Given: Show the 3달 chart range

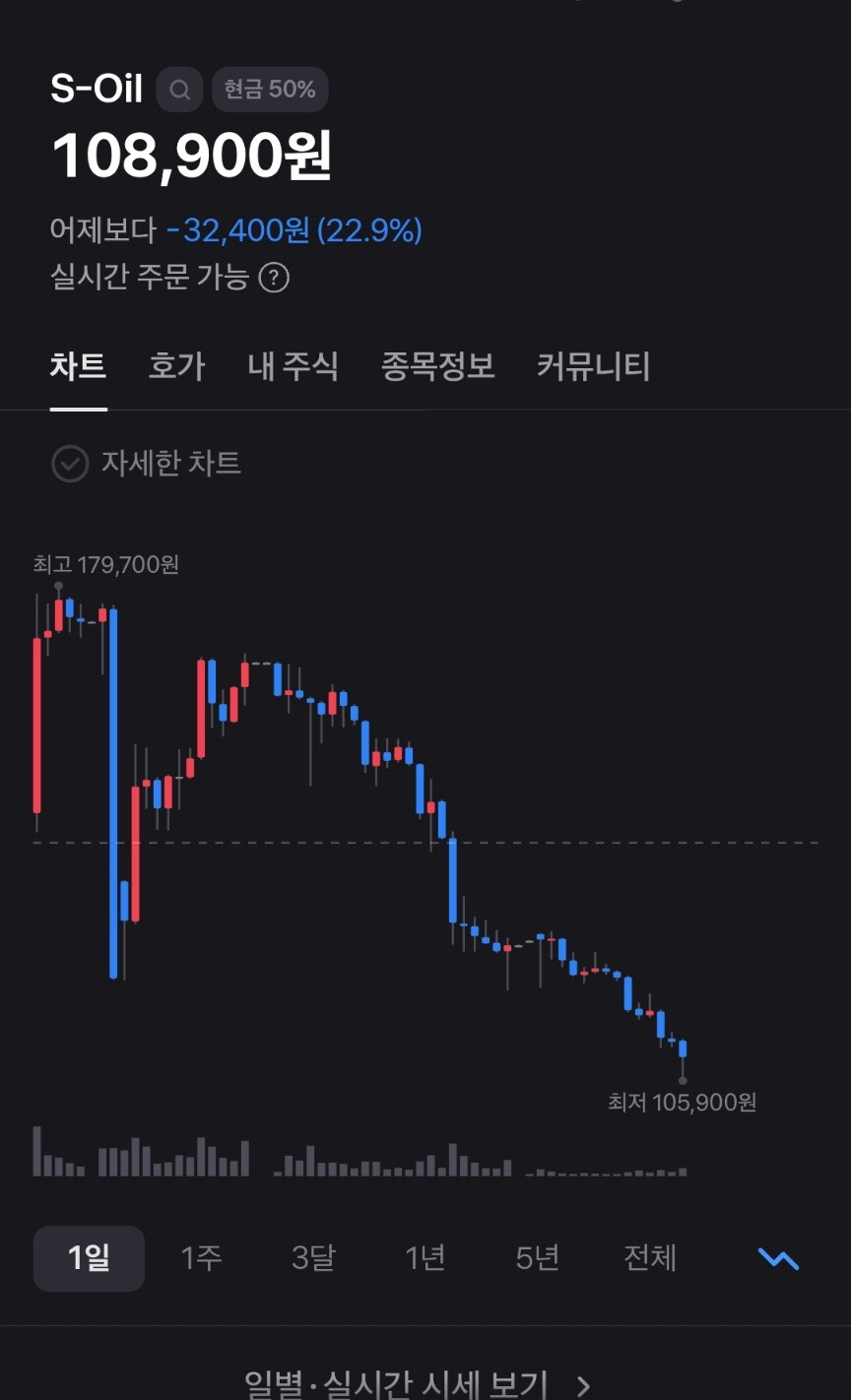Looking at the screenshot, I should click(x=313, y=1257).
